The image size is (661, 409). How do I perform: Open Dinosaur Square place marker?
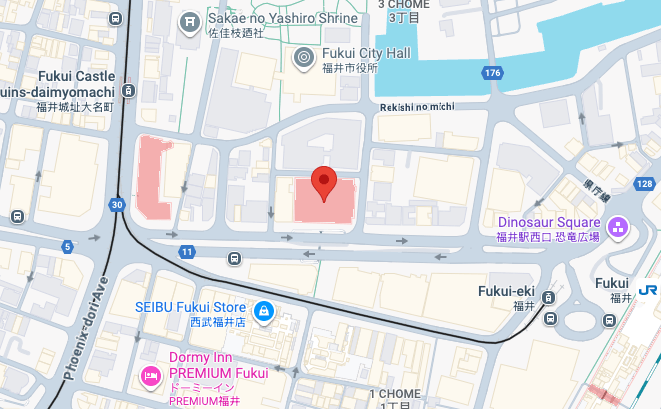617,228
